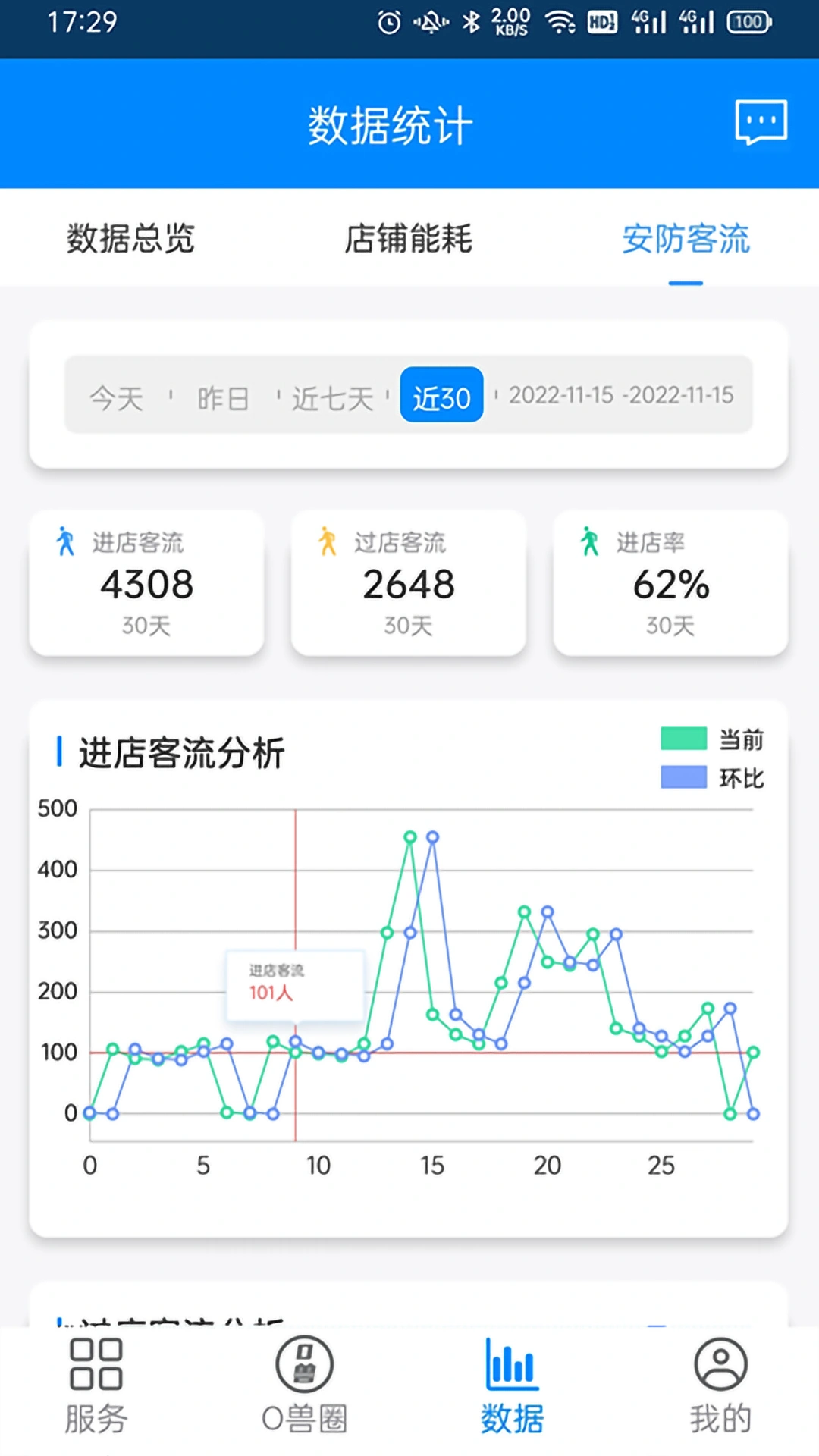
Task: Switch to the 数据总览 tab
Action: (x=130, y=239)
